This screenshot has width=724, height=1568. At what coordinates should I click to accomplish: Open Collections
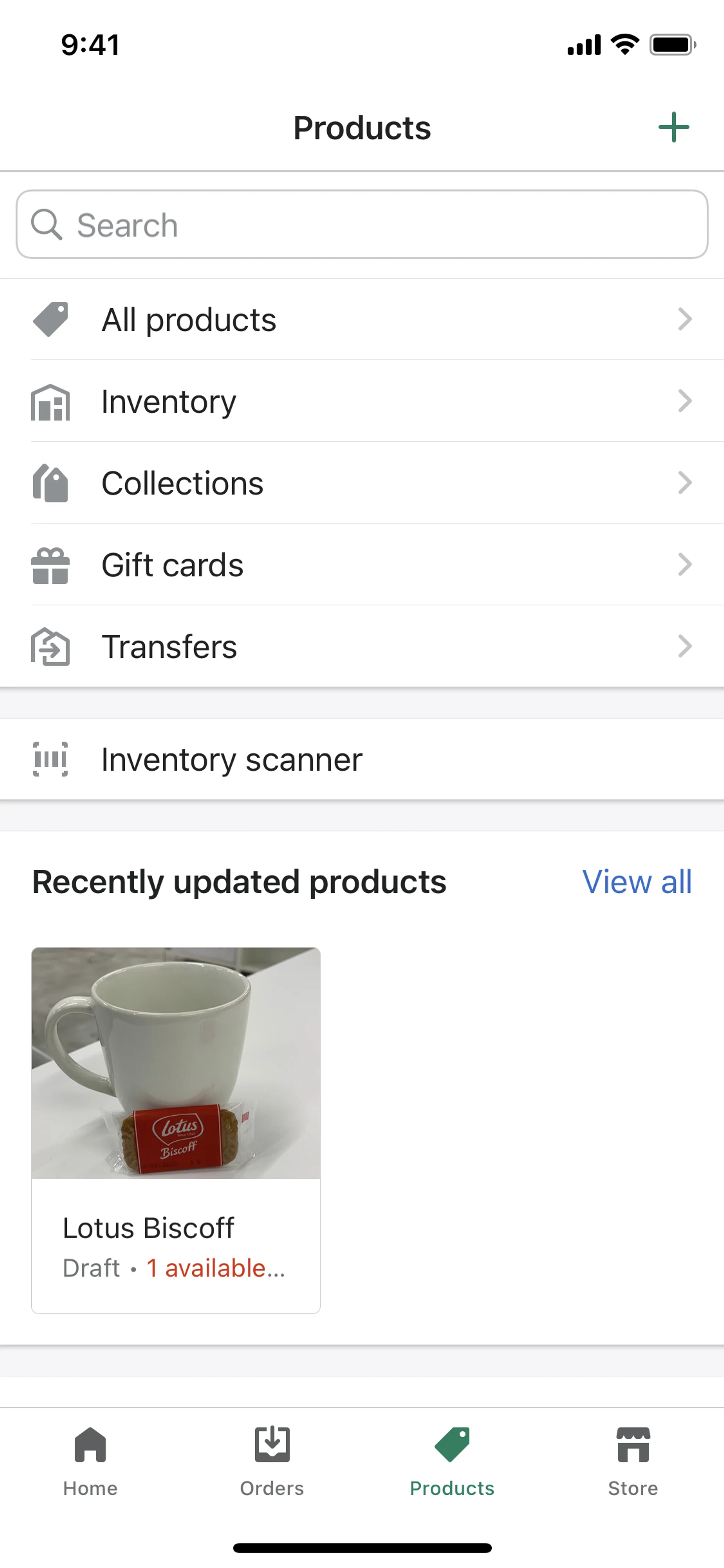pyautogui.click(x=362, y=483)
